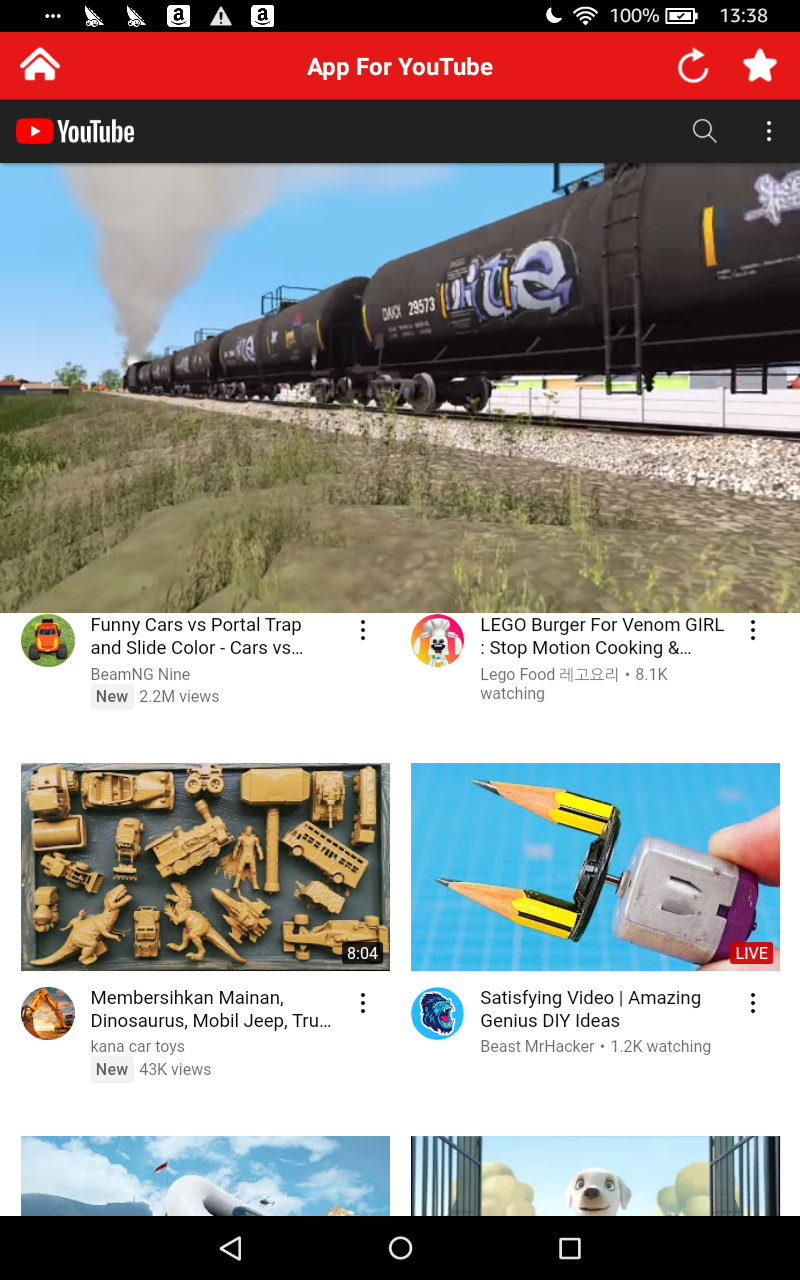Screen dimensions: 800x1280
Task: Click the YouTube logo
Action: (x=75, y=131)
